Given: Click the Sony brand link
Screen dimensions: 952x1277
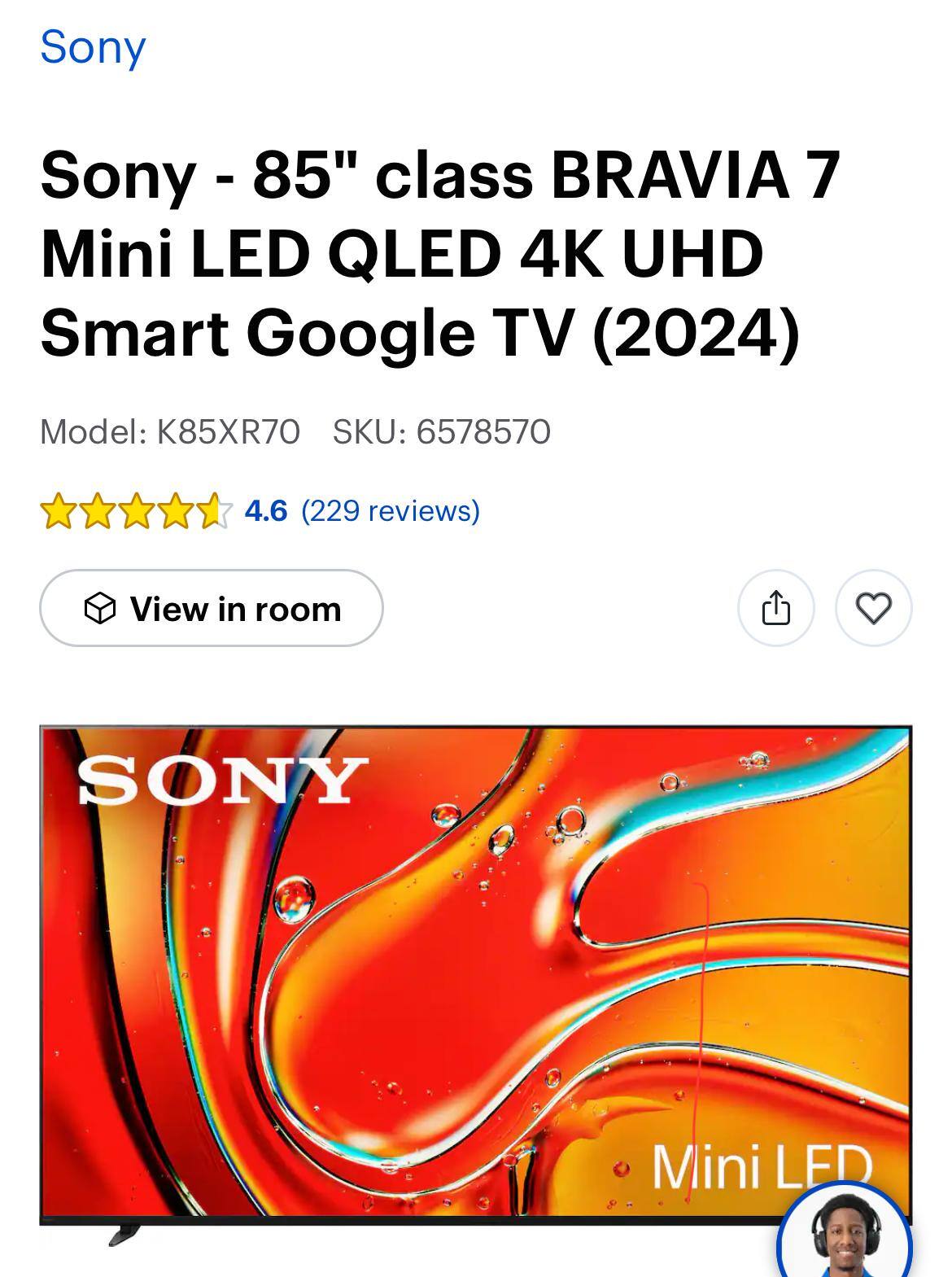Looking at the screenshot, I should click(92, 46).
